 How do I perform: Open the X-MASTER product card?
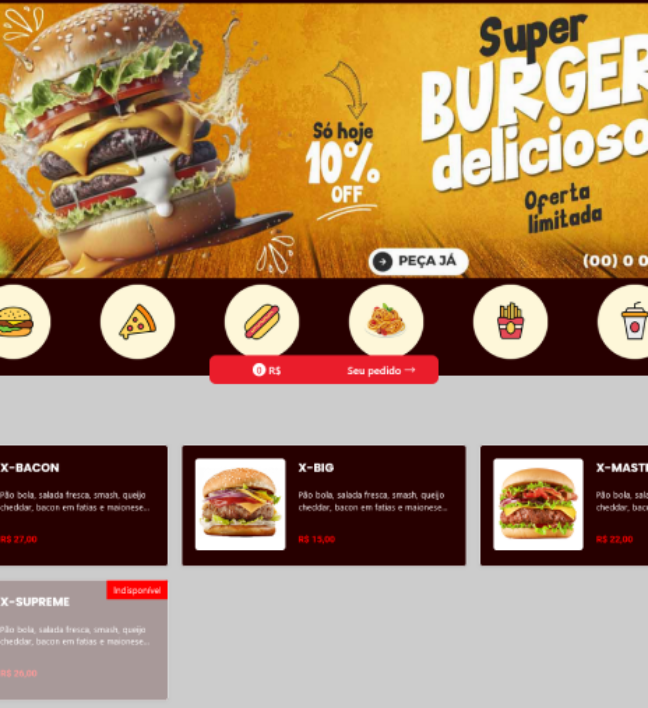pos(565,505)
